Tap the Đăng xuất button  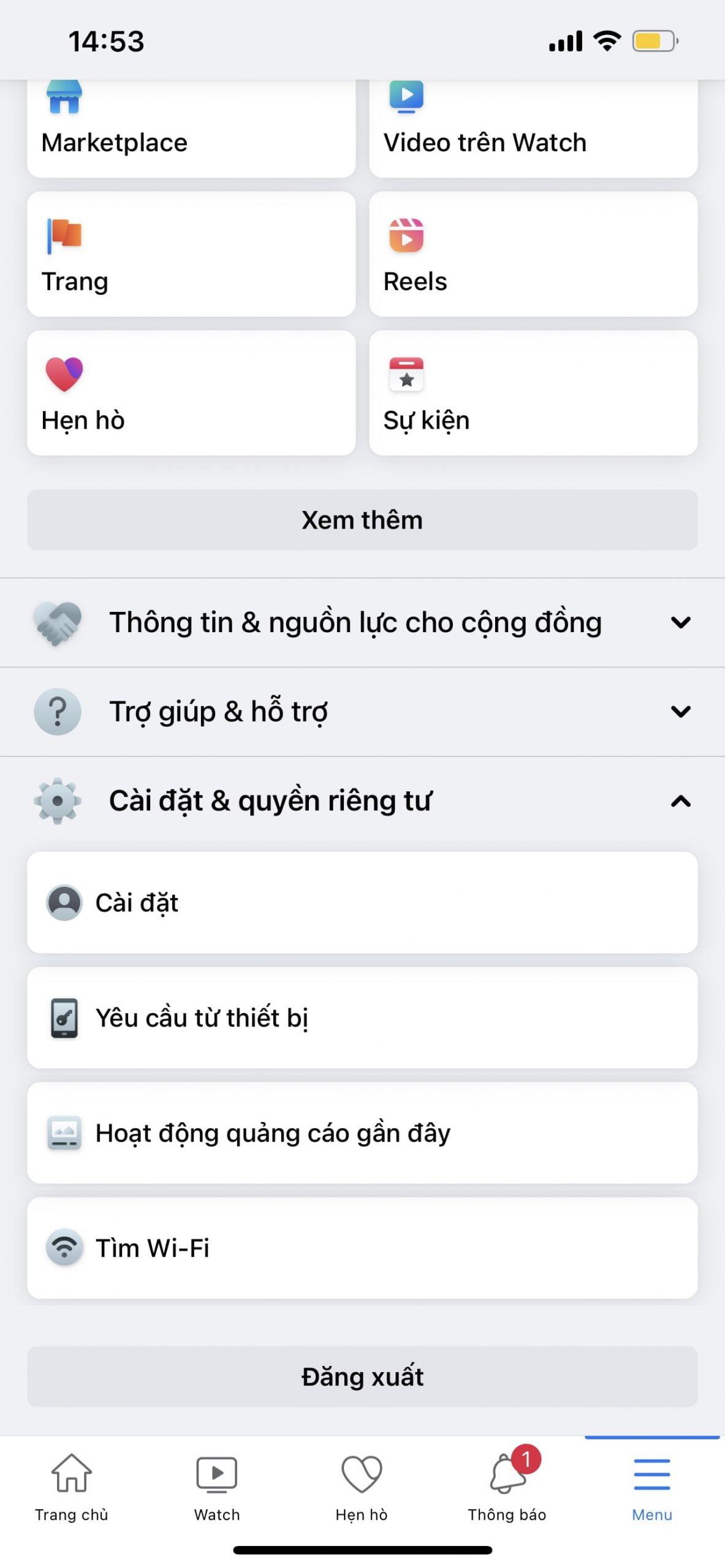362,1376
